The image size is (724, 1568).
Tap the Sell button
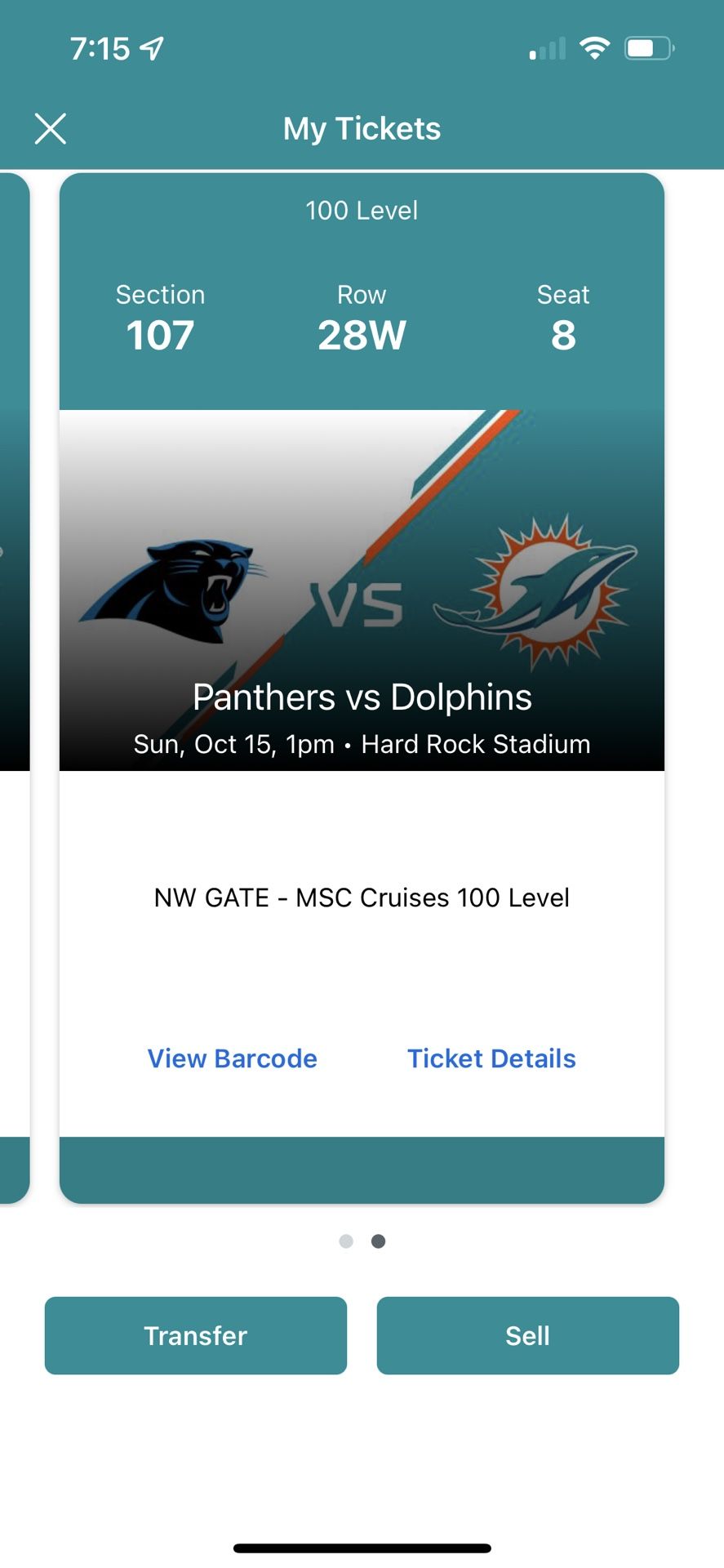tap(527, 1335)
